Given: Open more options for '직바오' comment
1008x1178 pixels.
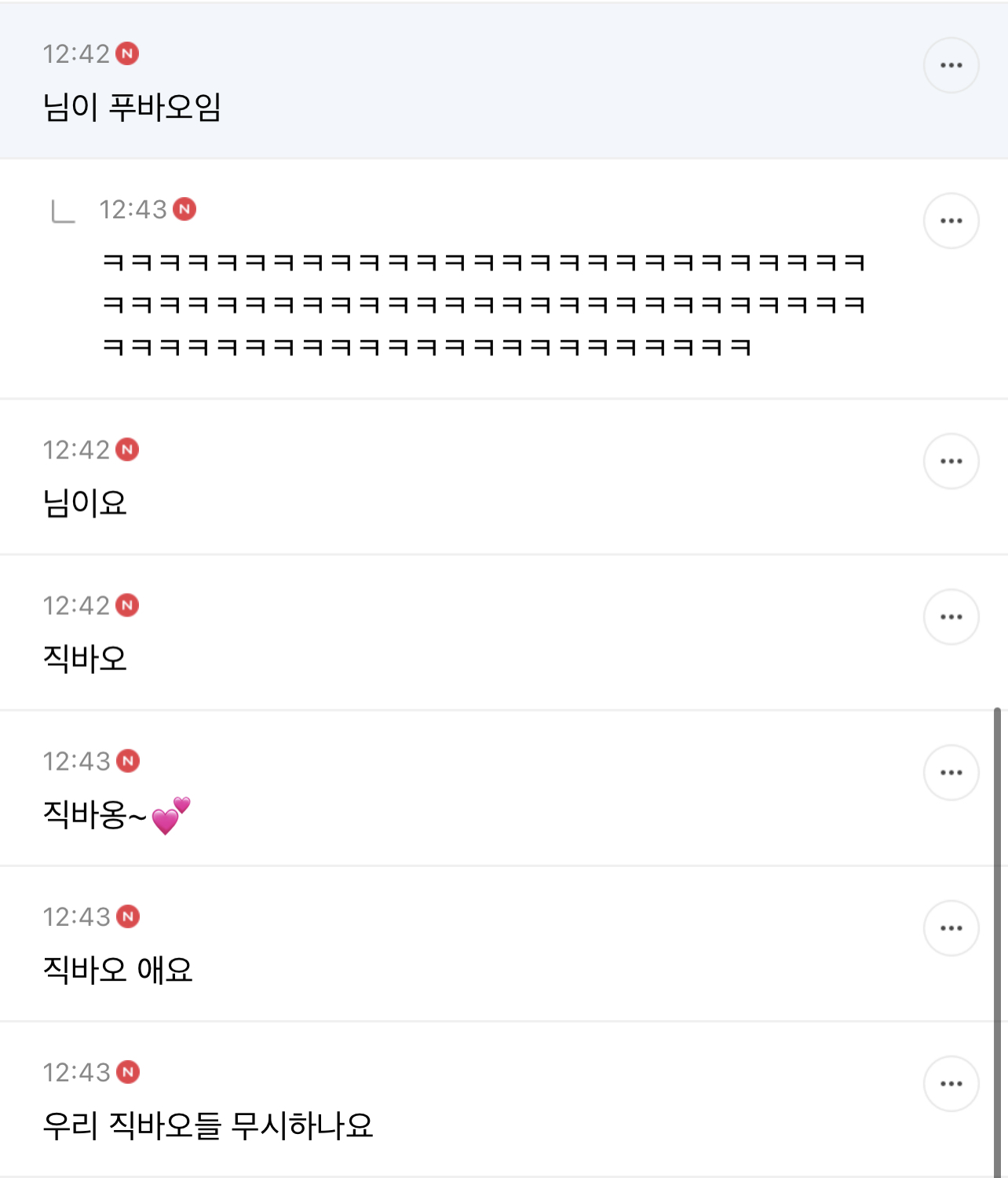Looking at the screenshot, I should 951,616.
